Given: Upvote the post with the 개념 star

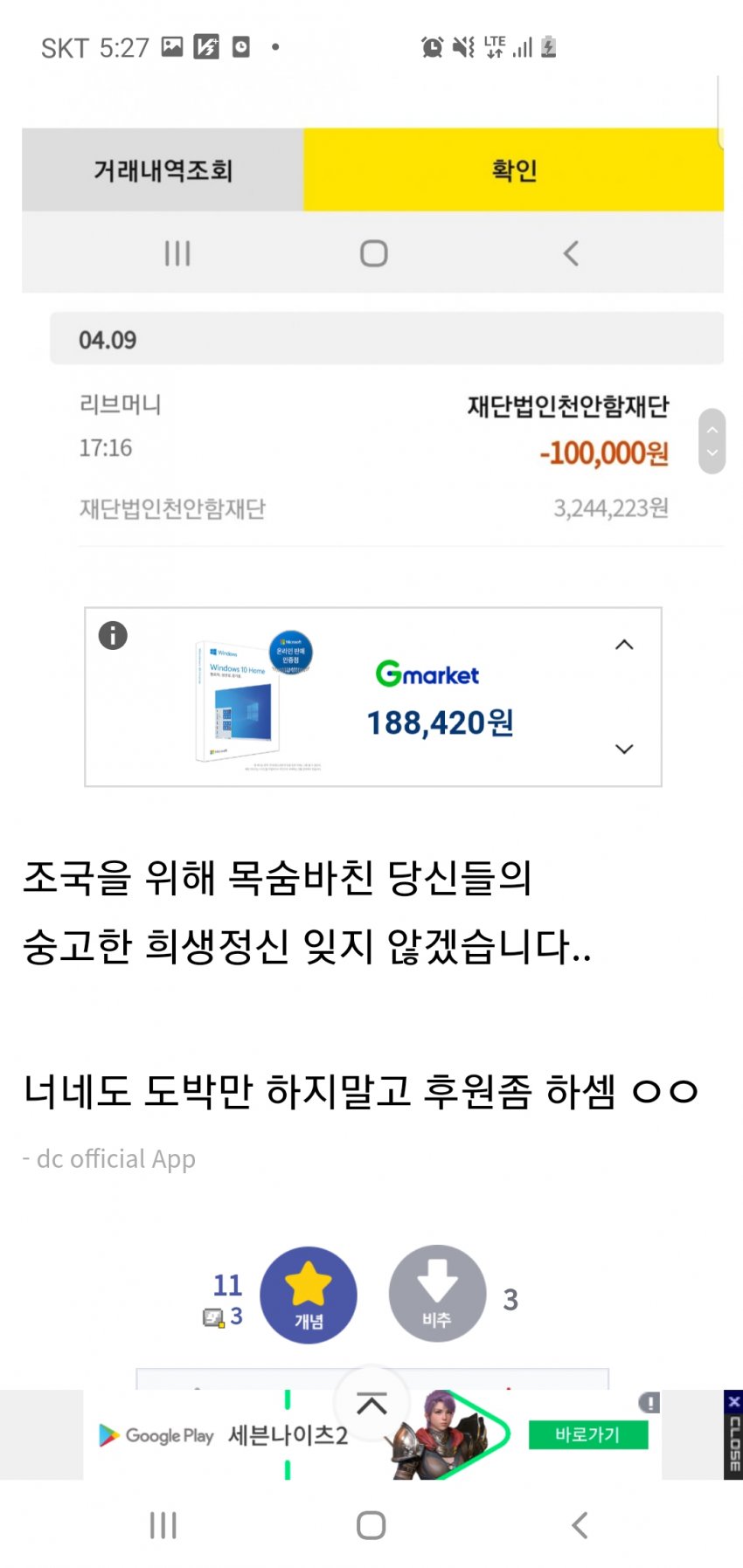Looking at the screenshot, I should 309,1295.
